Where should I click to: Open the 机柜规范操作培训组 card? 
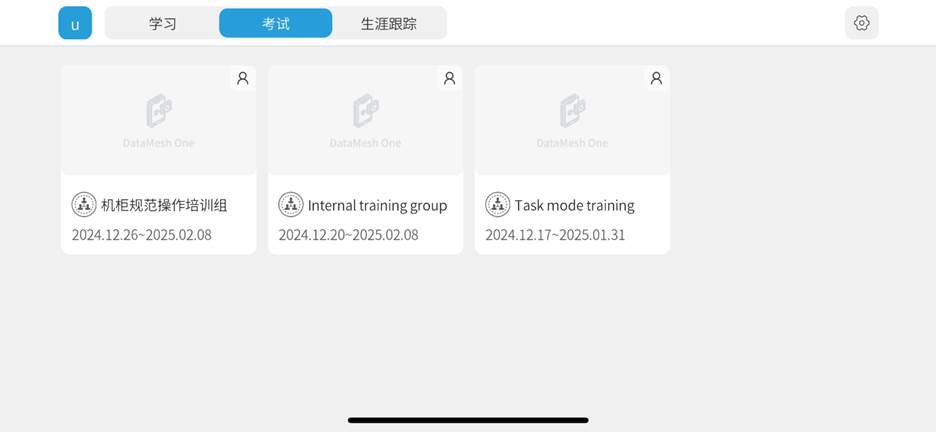point(158,160)
